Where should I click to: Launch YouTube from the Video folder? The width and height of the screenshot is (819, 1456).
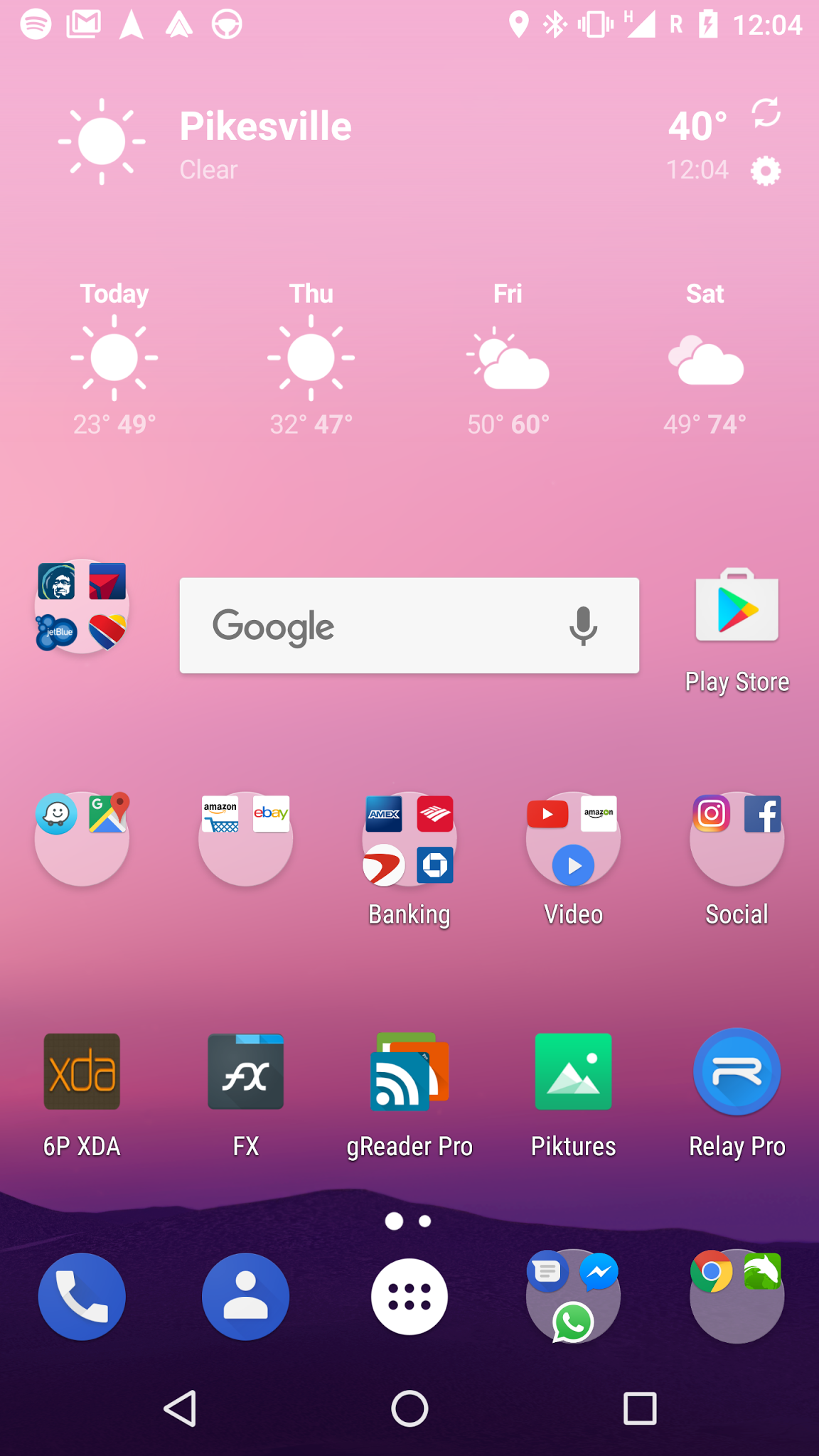pos(547,815)
